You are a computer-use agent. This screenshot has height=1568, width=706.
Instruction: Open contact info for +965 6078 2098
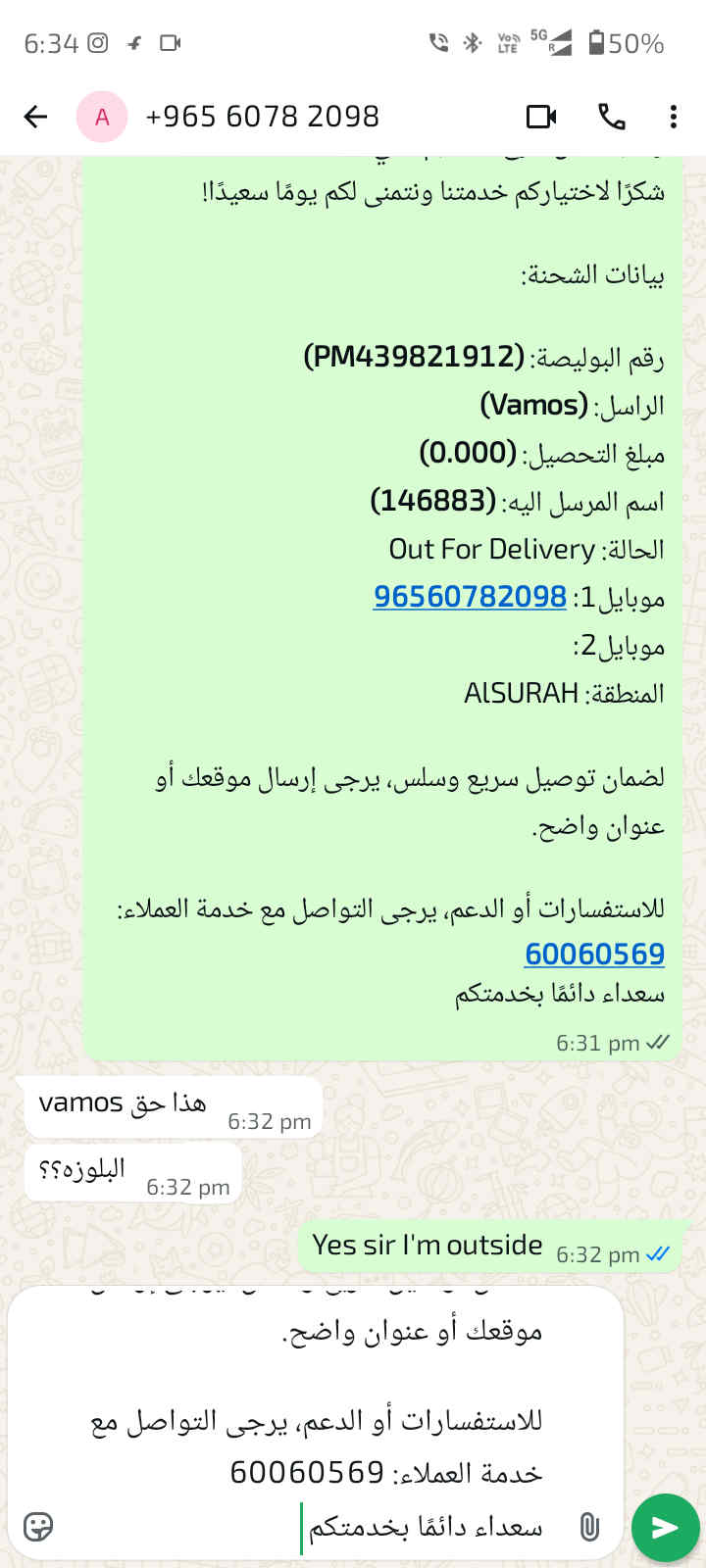click(262, 117)
